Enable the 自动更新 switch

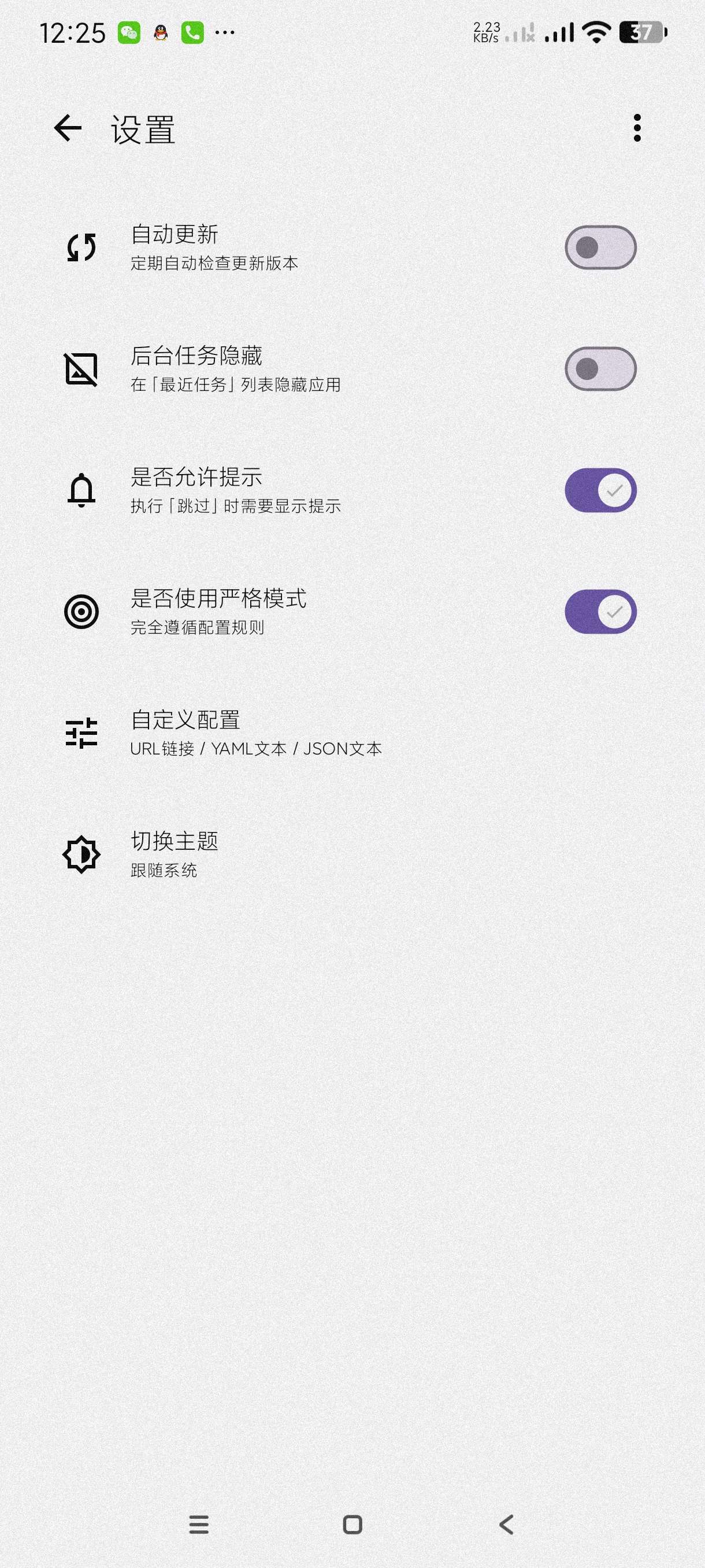click(600, 247)
